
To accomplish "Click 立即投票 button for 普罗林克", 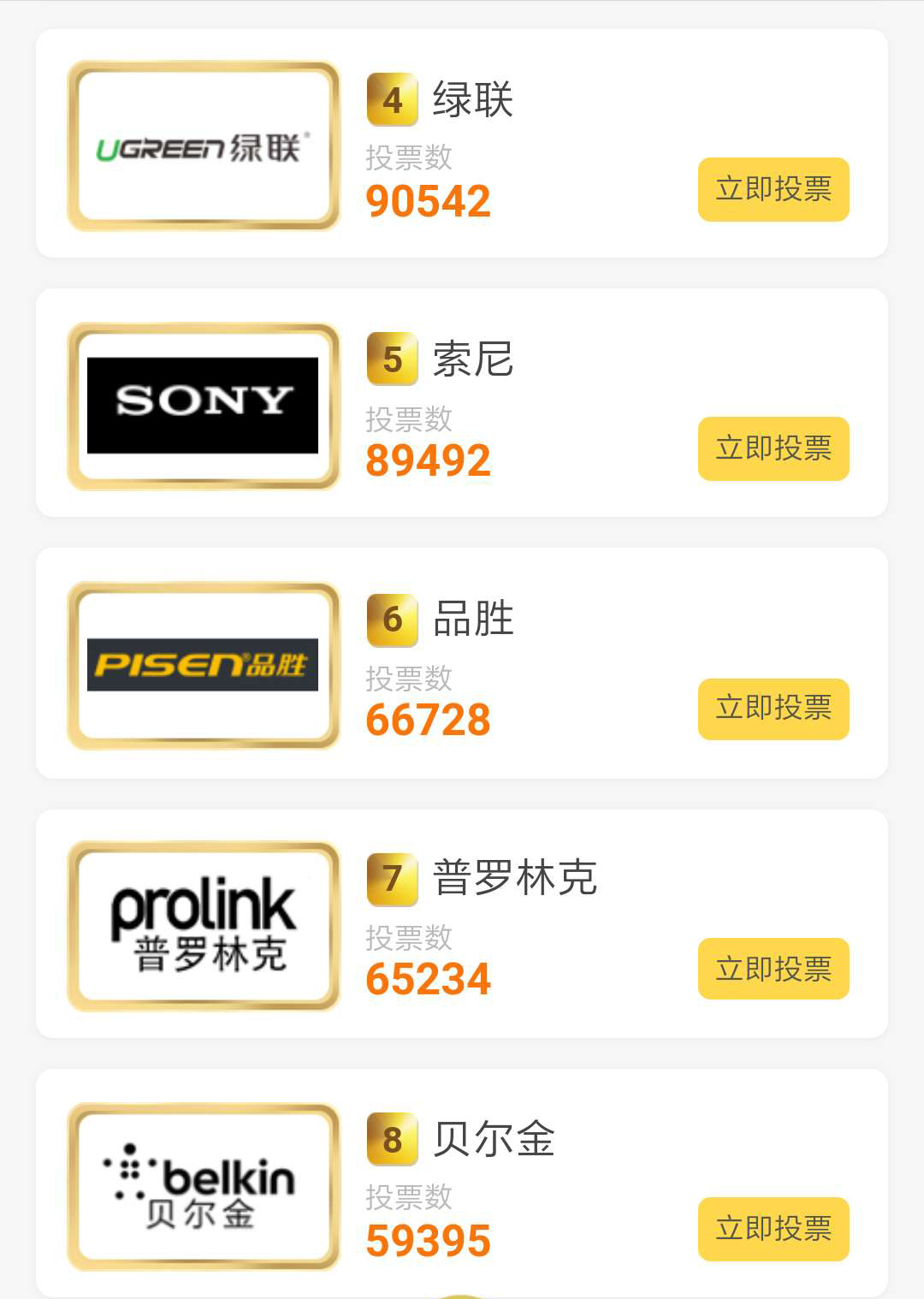I will (773, 967).
